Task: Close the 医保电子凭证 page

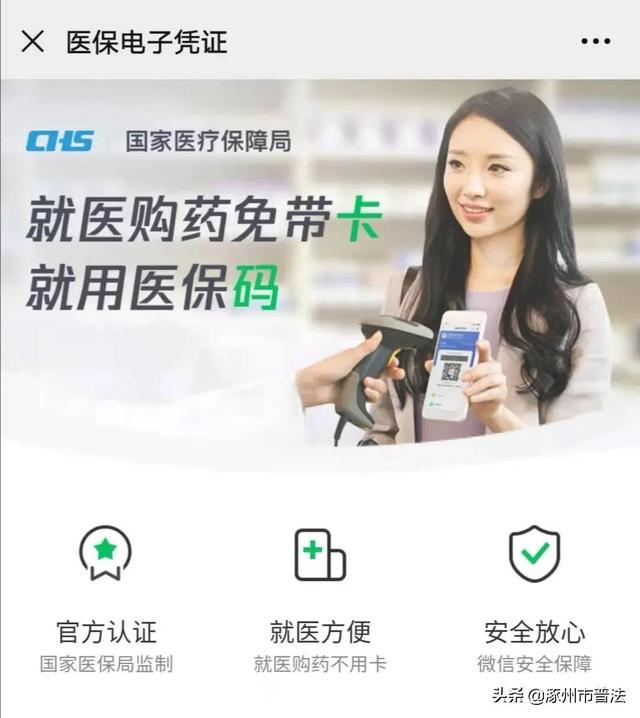Action: [33, 41]
